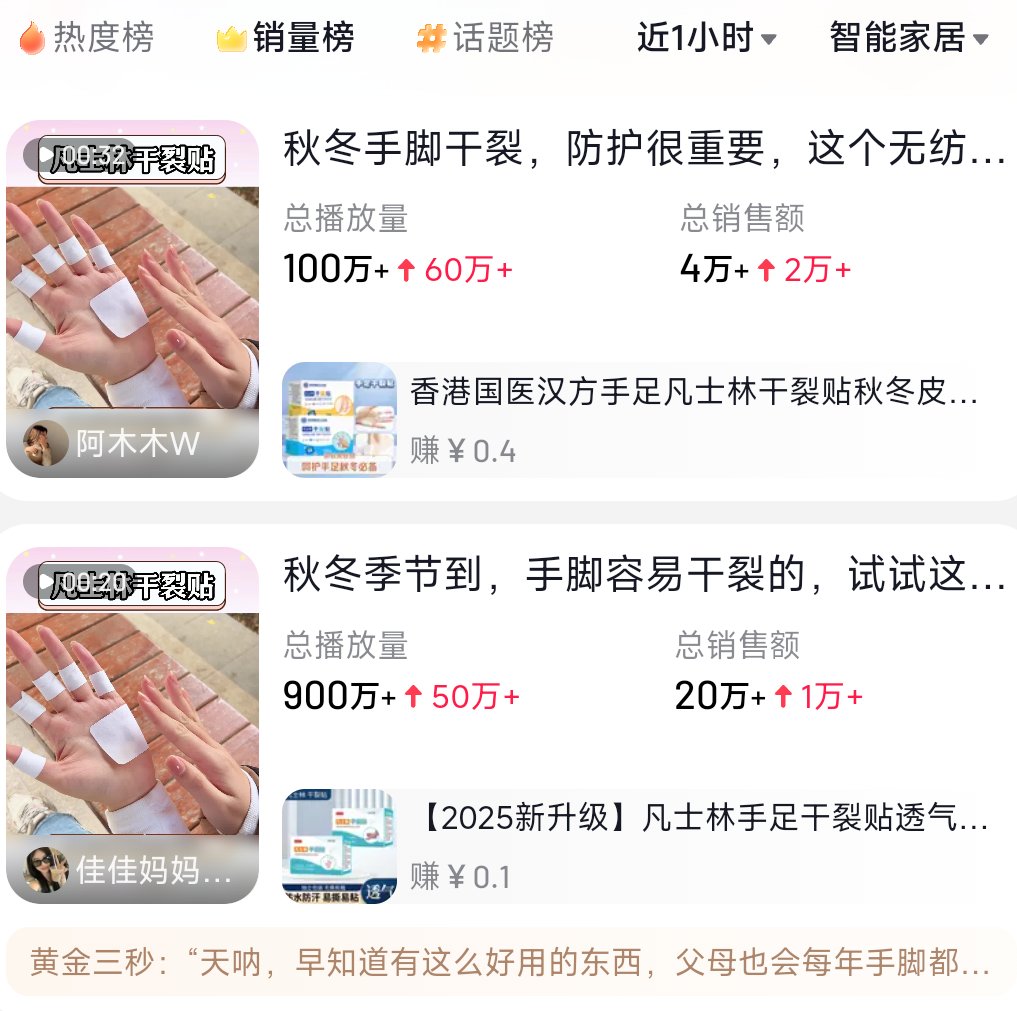Open video titled 秋冬手脚干裂，防护很重要
Image resolution: width=1017 pixels, height=1011 pixels.
(x=645, y=151)
